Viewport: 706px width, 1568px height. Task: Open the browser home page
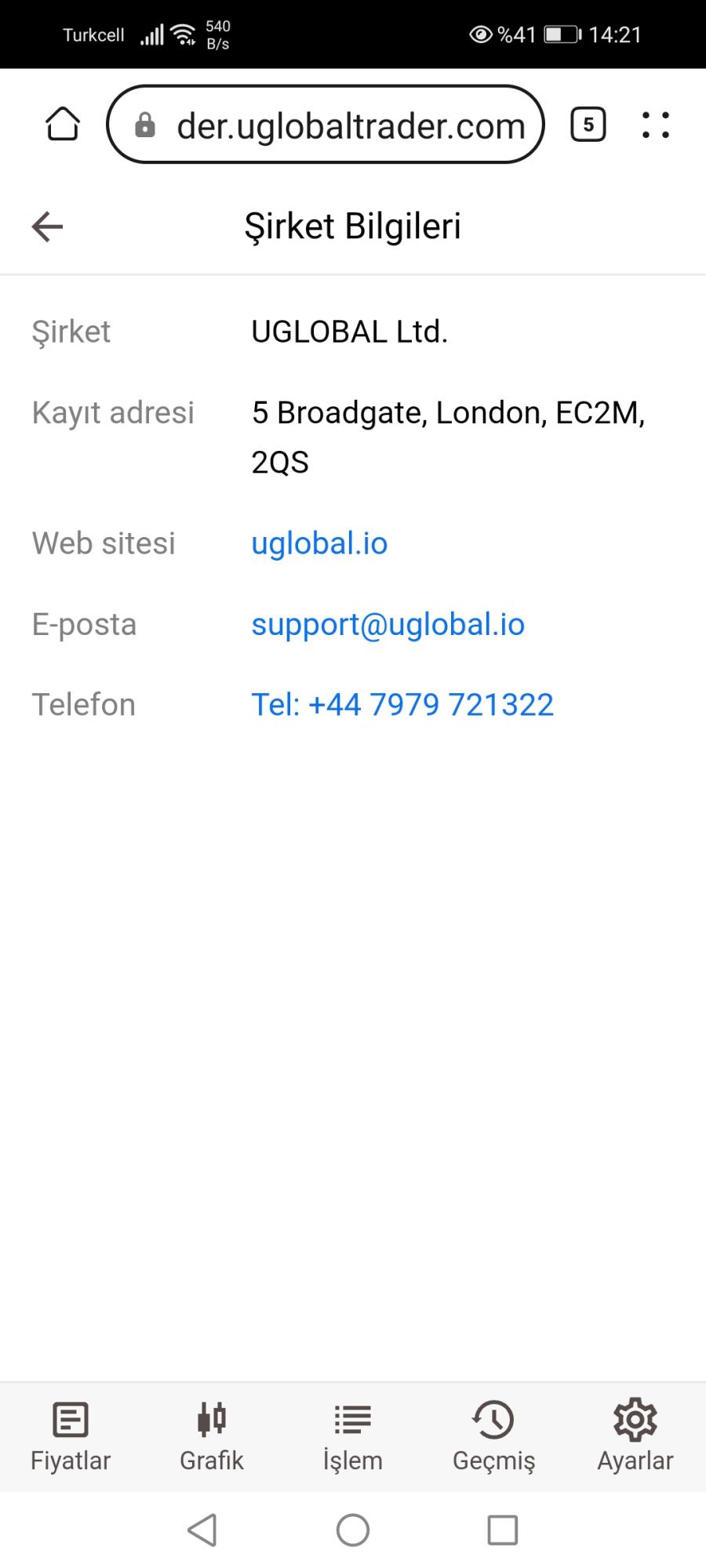63,124
